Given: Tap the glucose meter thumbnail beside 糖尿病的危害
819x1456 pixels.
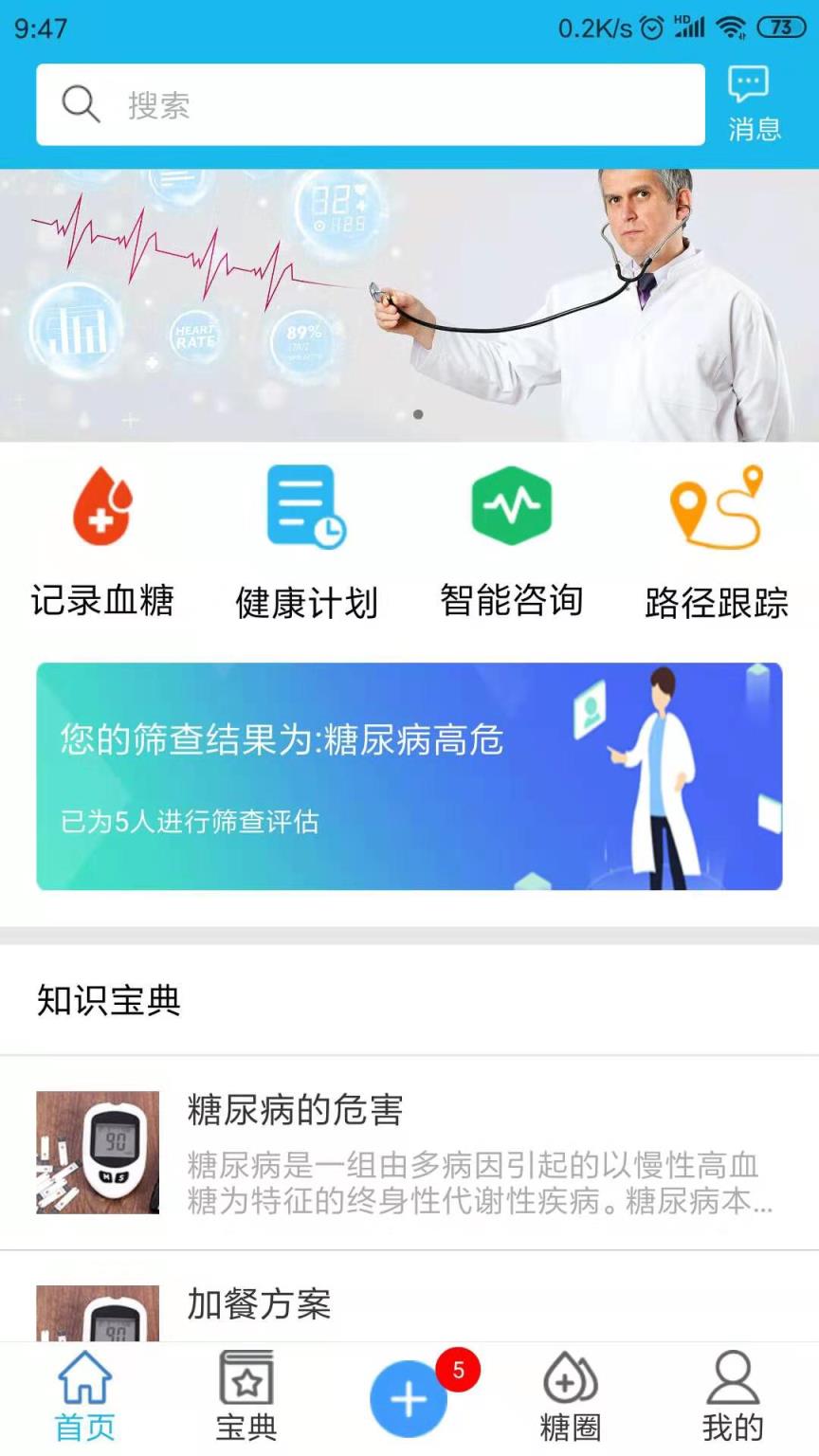Looking at the screenshot, I should tap(98, 1153).
